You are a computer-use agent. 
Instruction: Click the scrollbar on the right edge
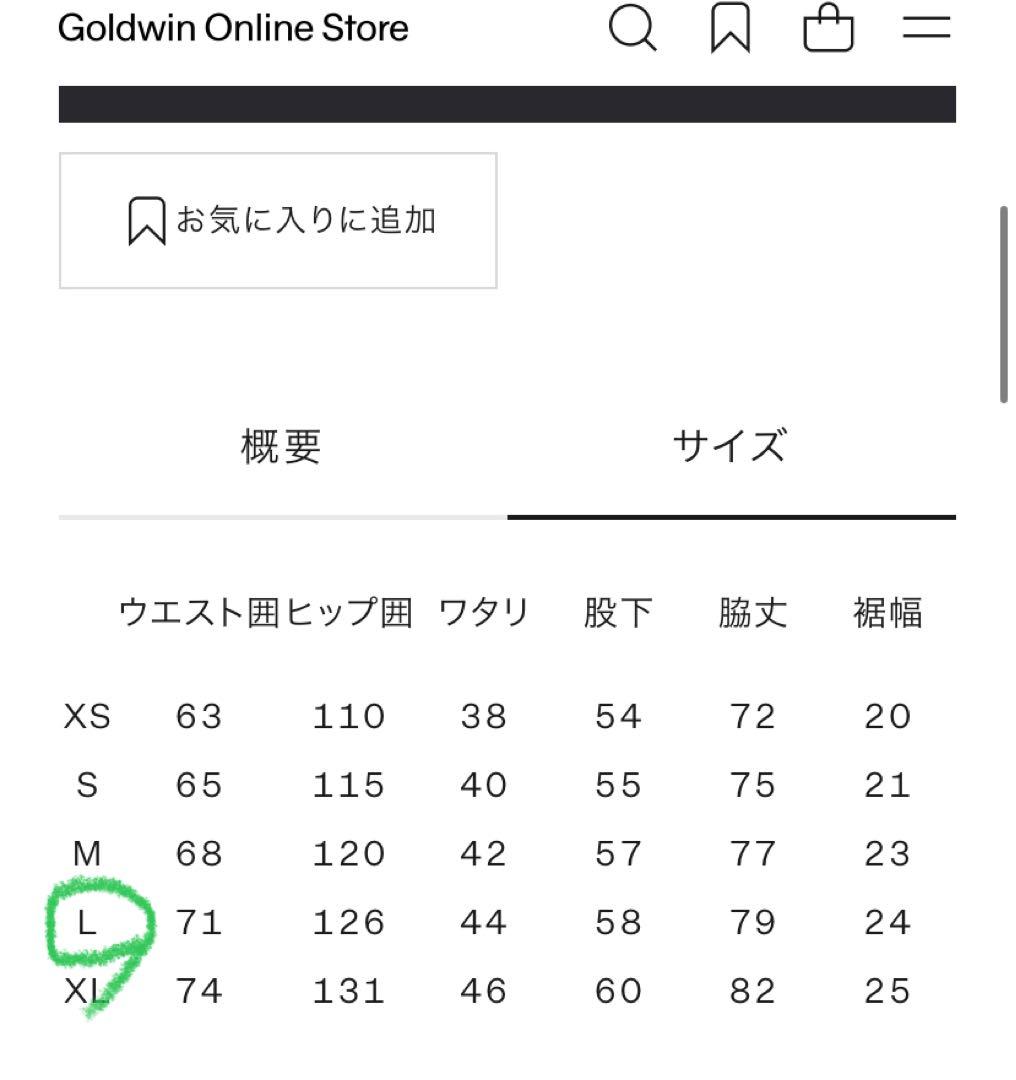click(1004, 300)
